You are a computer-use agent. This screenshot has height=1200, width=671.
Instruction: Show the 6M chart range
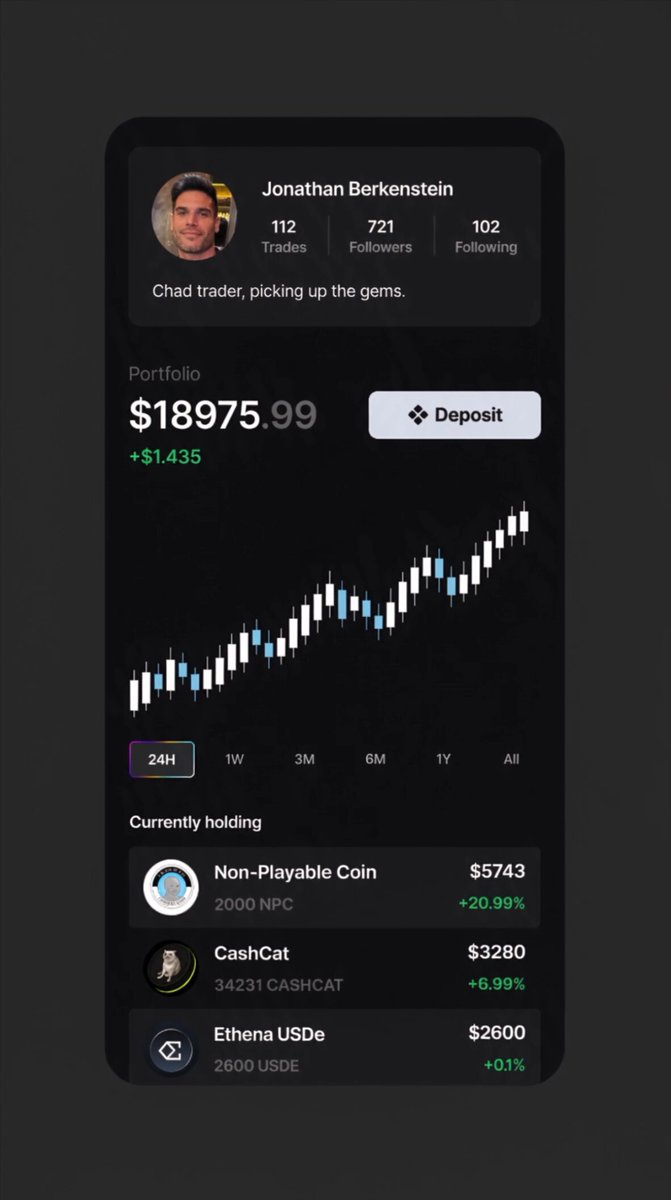point(375,759)
